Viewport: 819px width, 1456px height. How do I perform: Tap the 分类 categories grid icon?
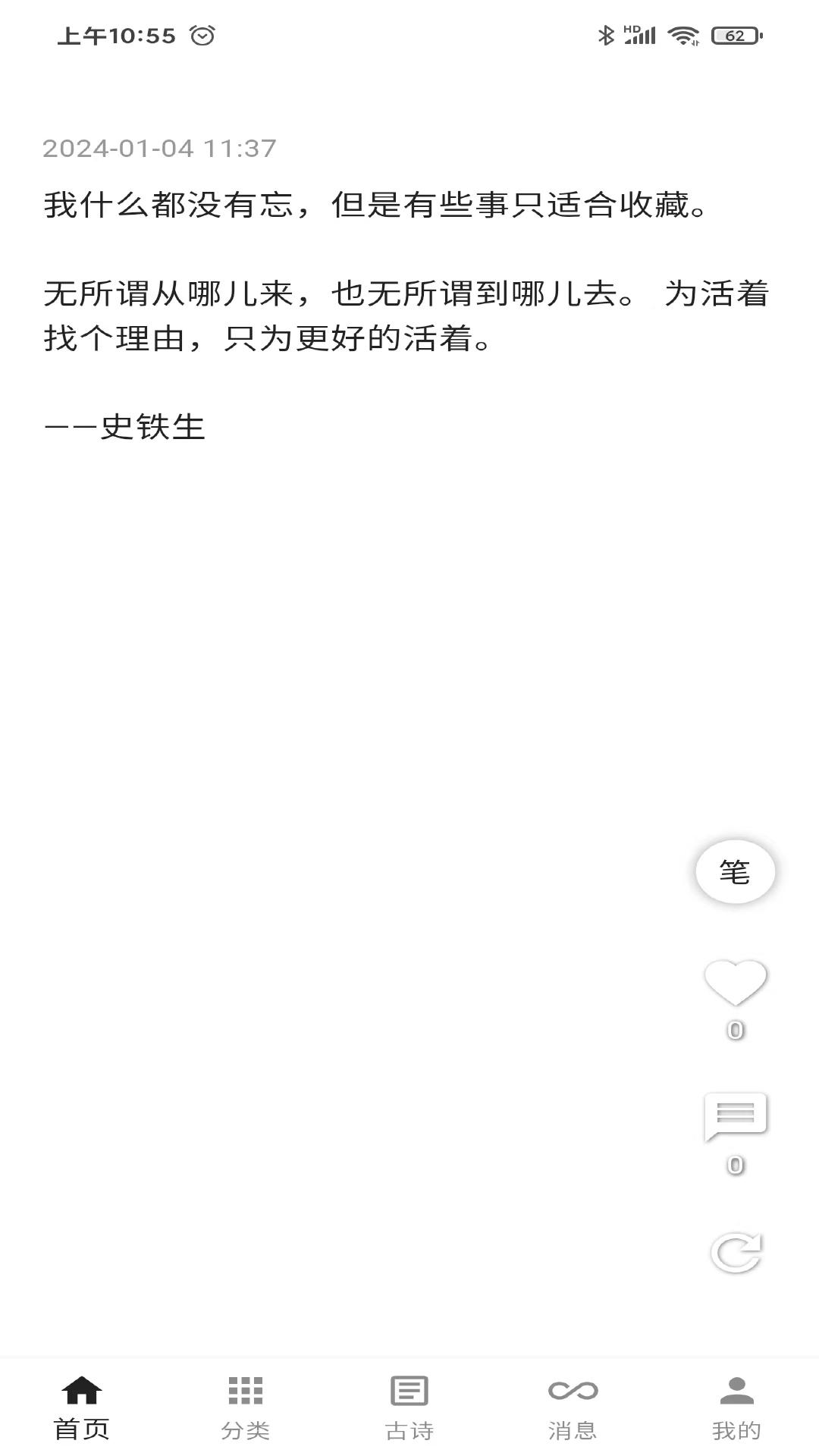click(x=244, y=1392)
